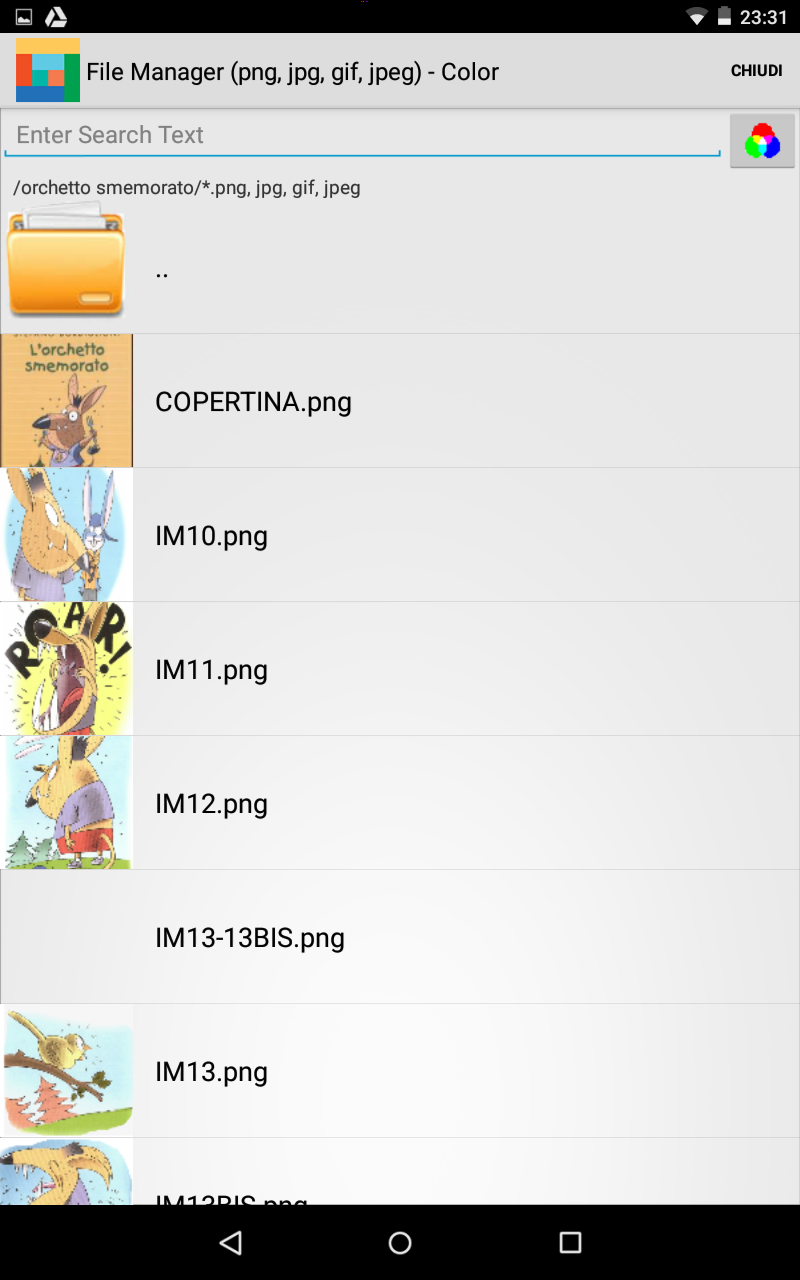
Task: Open the RGB color filter button
Action: pyautogui.click(x=762, y=141)
